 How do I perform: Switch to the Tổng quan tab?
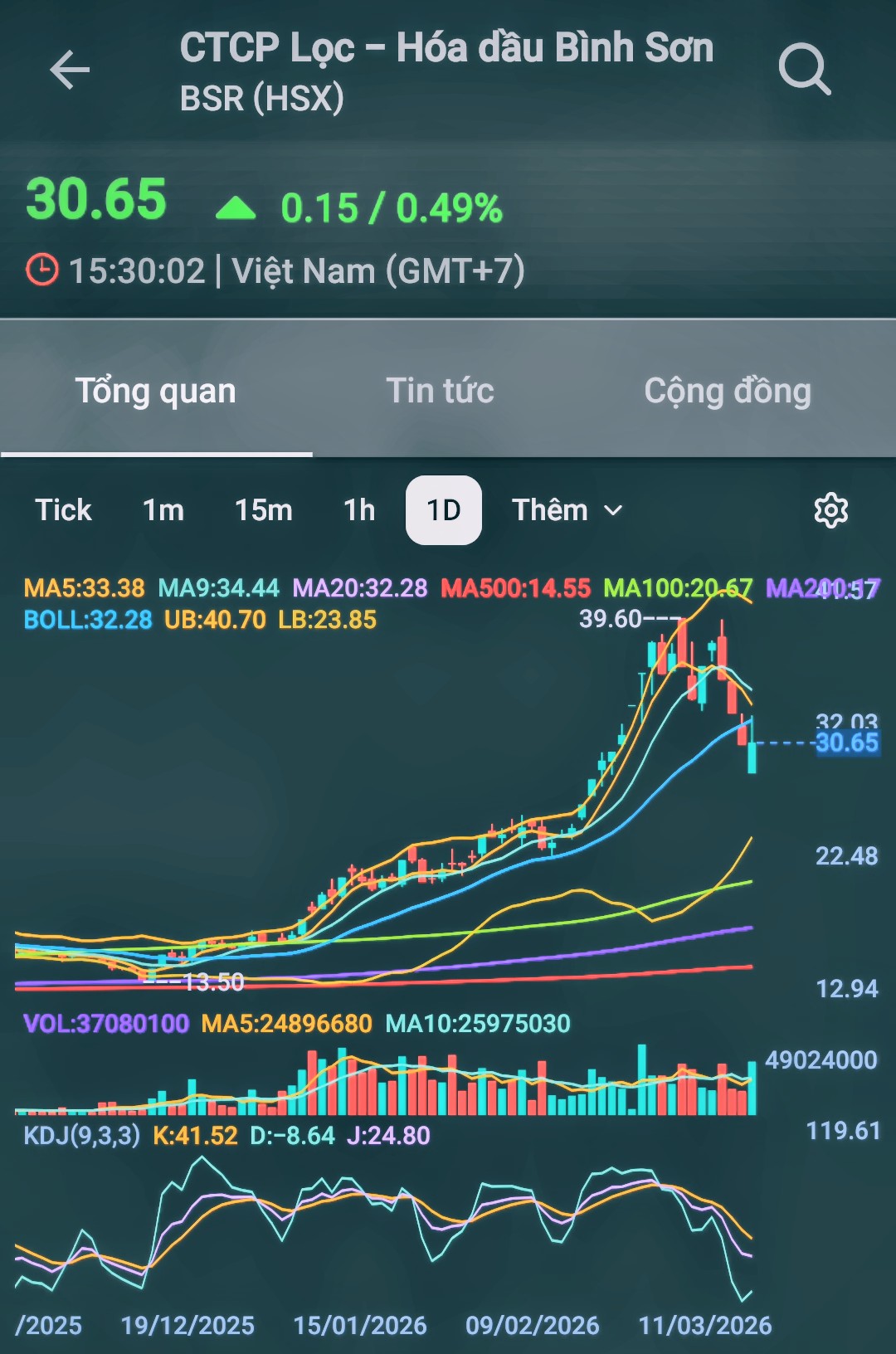(x=156, y=391)
